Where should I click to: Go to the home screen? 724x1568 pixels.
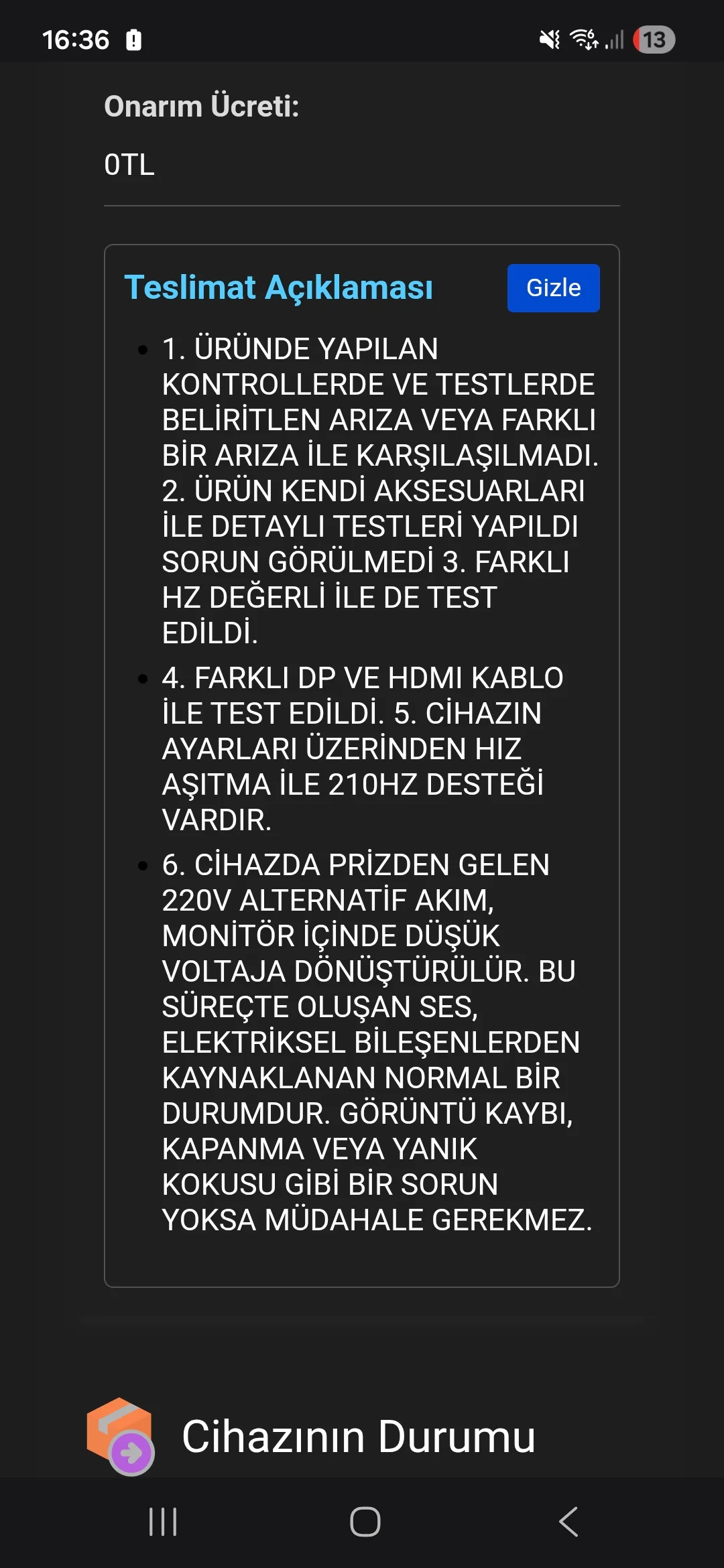[365, 1522]
